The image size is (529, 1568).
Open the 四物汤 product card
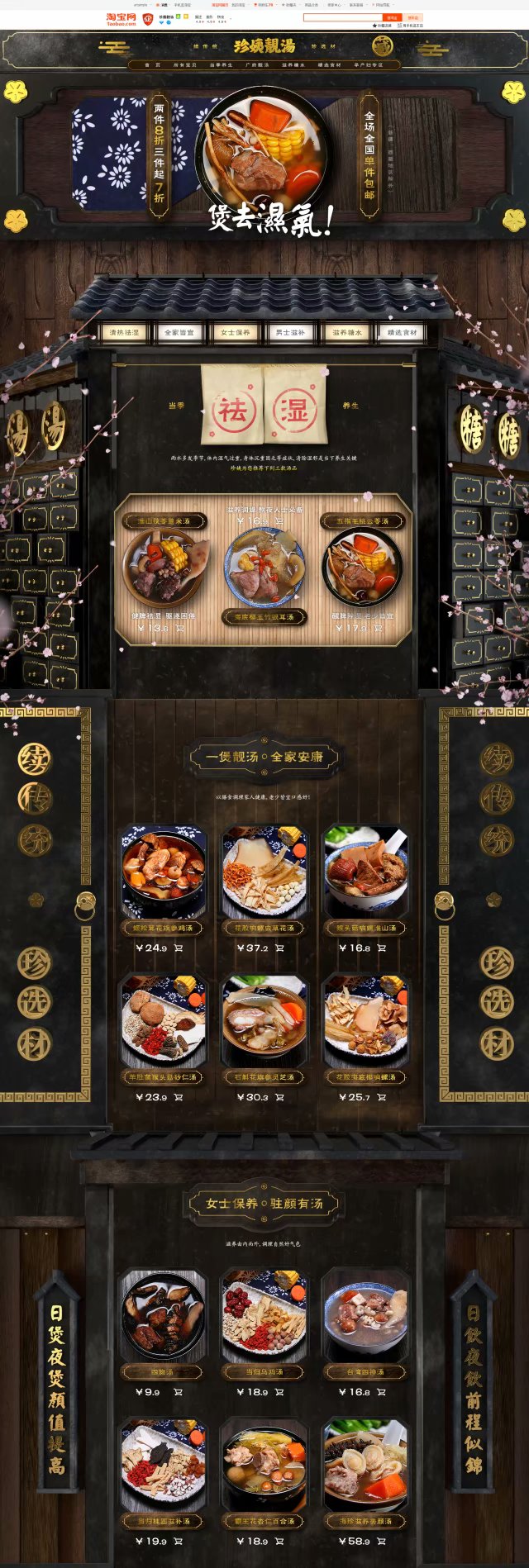[x=163, y=1315]
